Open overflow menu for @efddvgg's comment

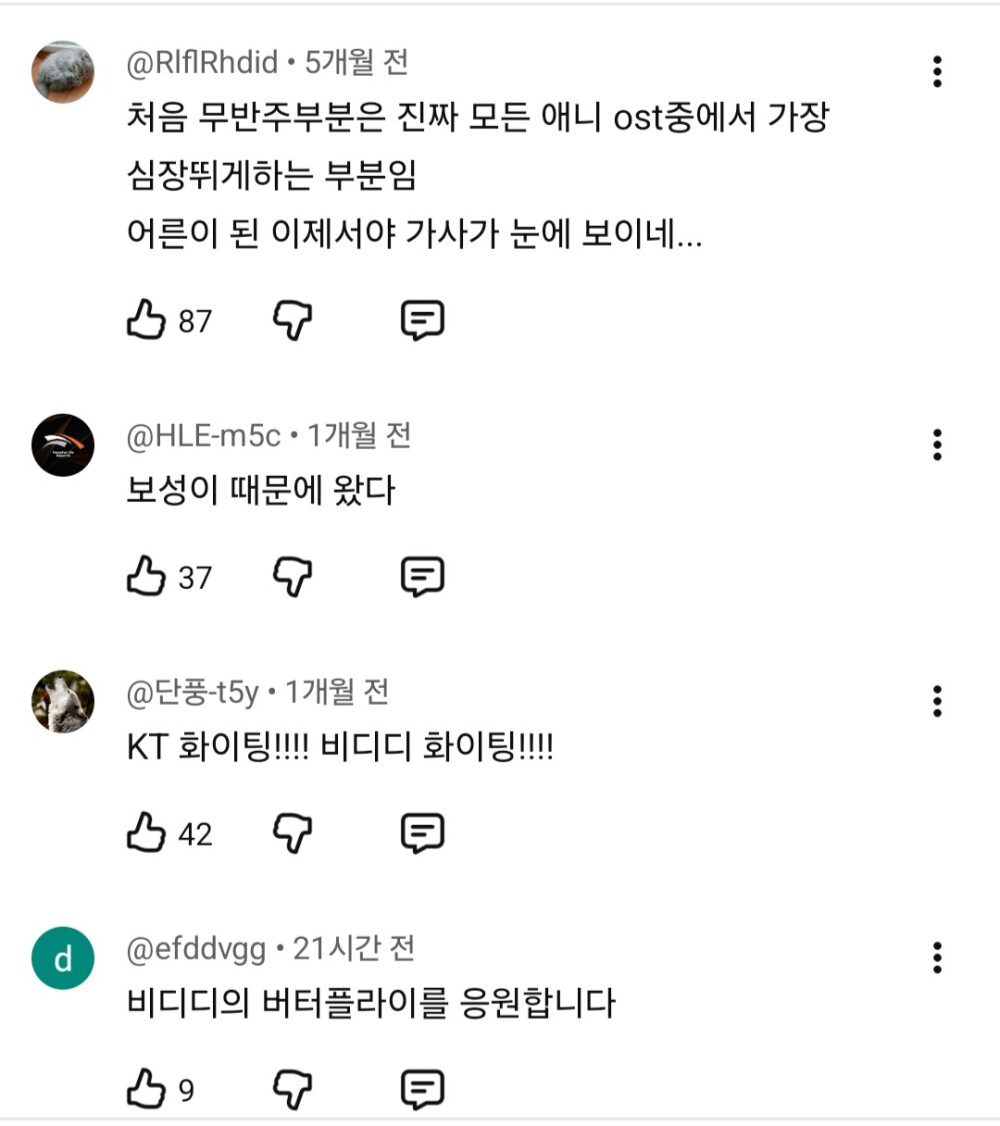pos(937,957)
